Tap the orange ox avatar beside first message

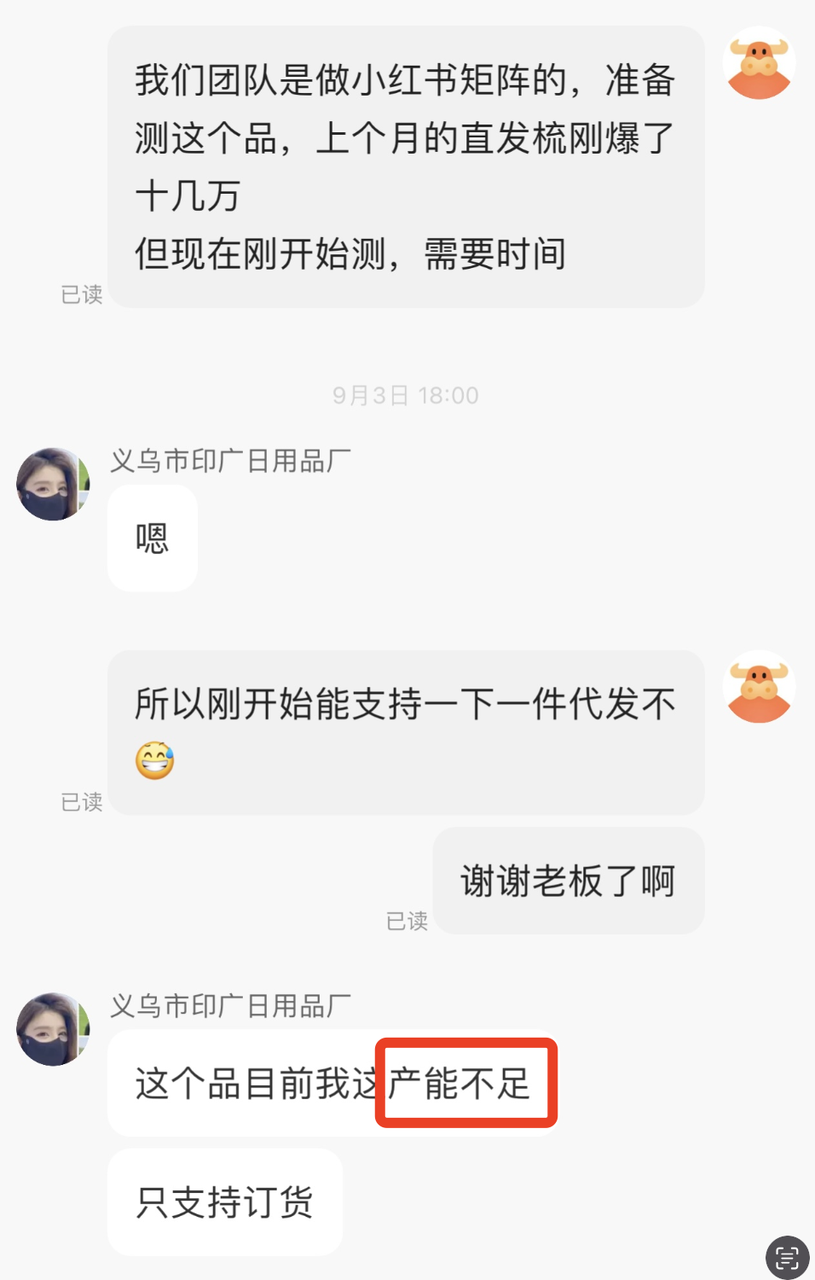(760, 62)
